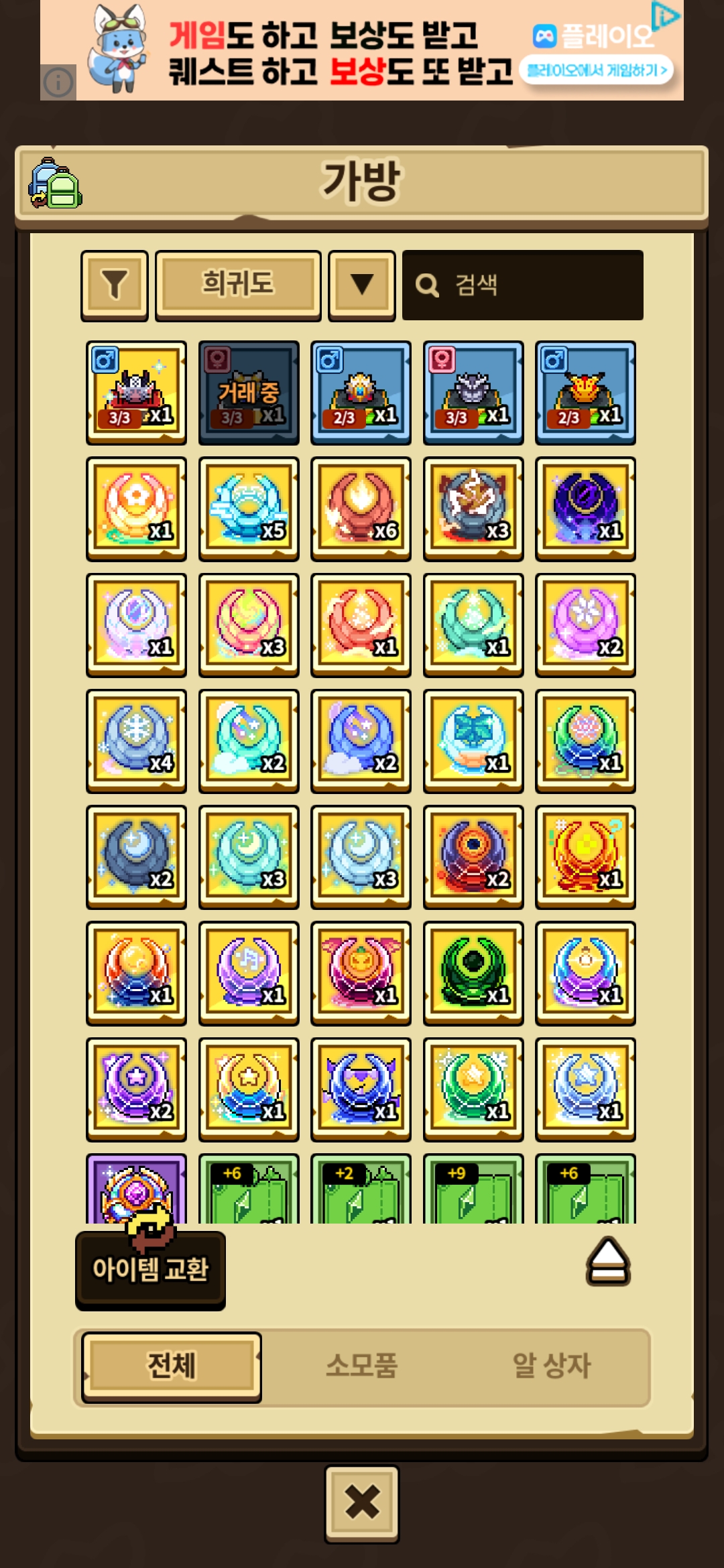Image resolution: width=724 pixels, height=1568 pixels.
Task: Switch to the 알 상자 tab
Action: point(551,1366)
